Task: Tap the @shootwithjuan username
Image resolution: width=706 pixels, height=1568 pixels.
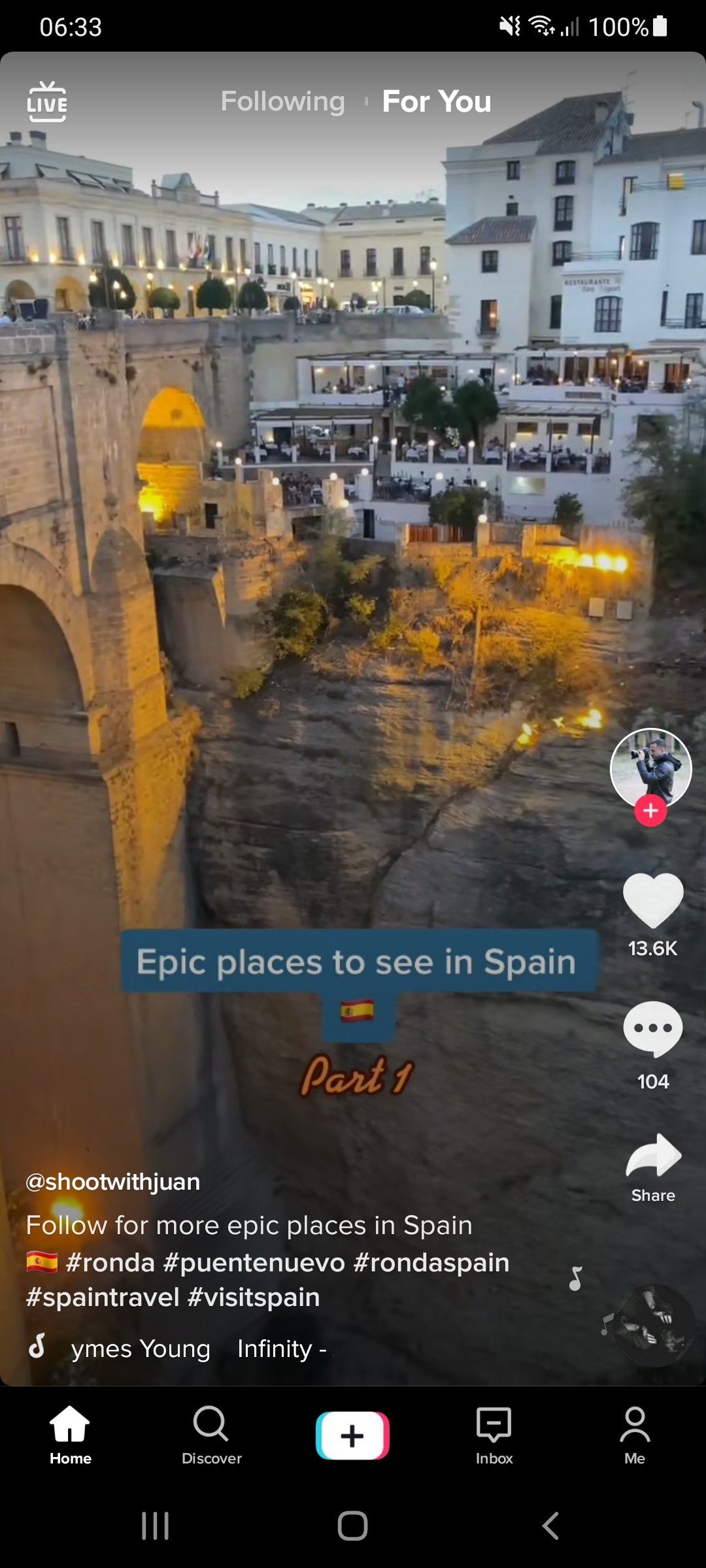Action: [113, 1182]
